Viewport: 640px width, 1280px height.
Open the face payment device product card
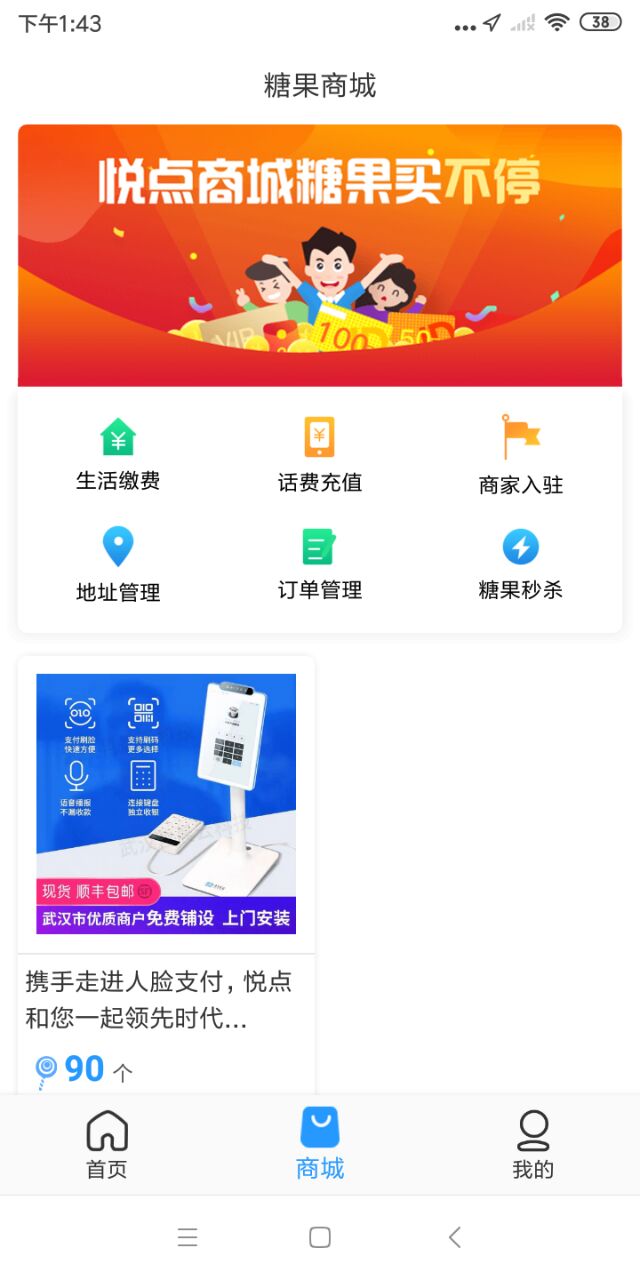click(166, 850)
